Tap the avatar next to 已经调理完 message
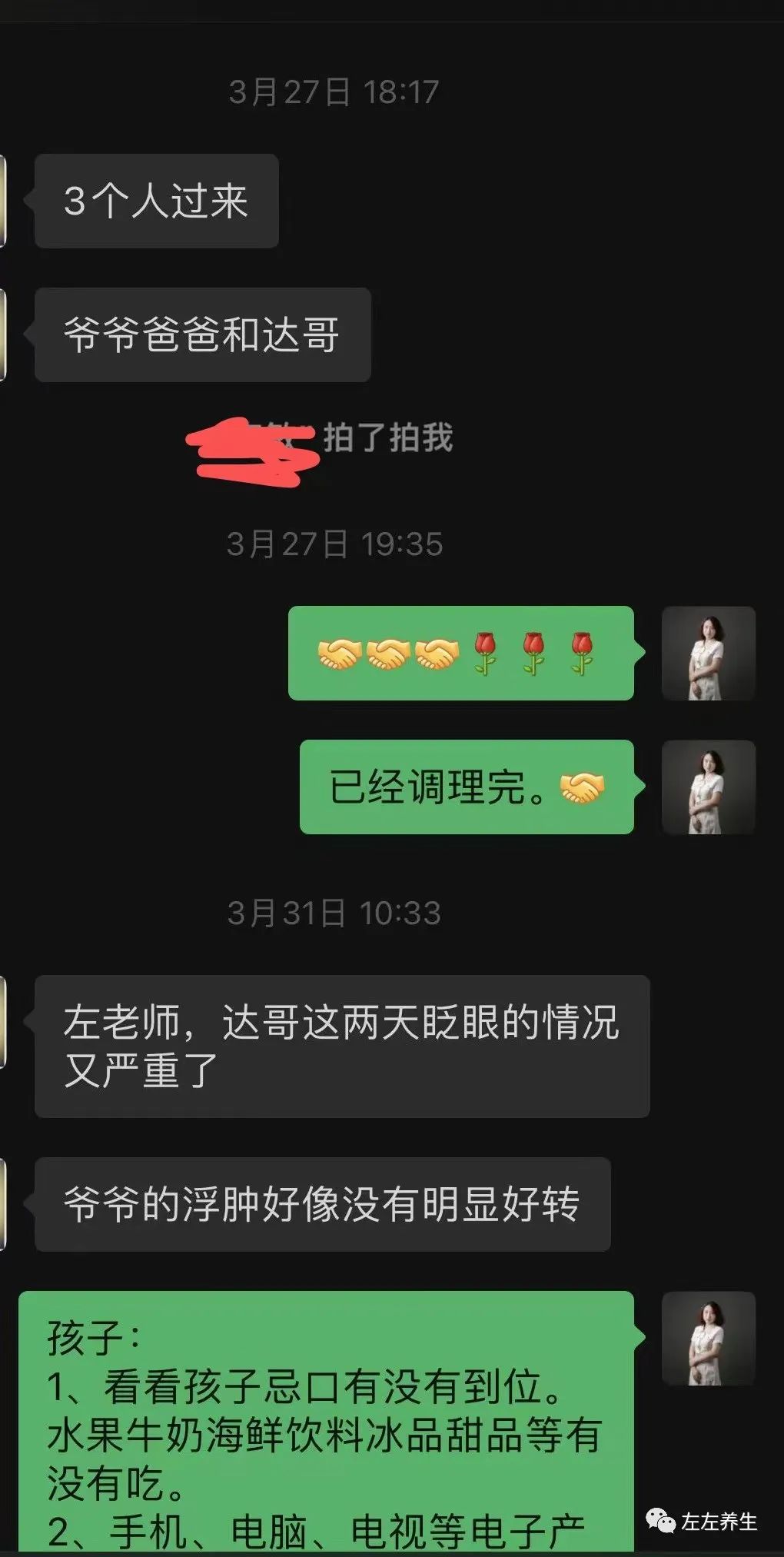Viewport: 784px width, 1557px height. 708,787
